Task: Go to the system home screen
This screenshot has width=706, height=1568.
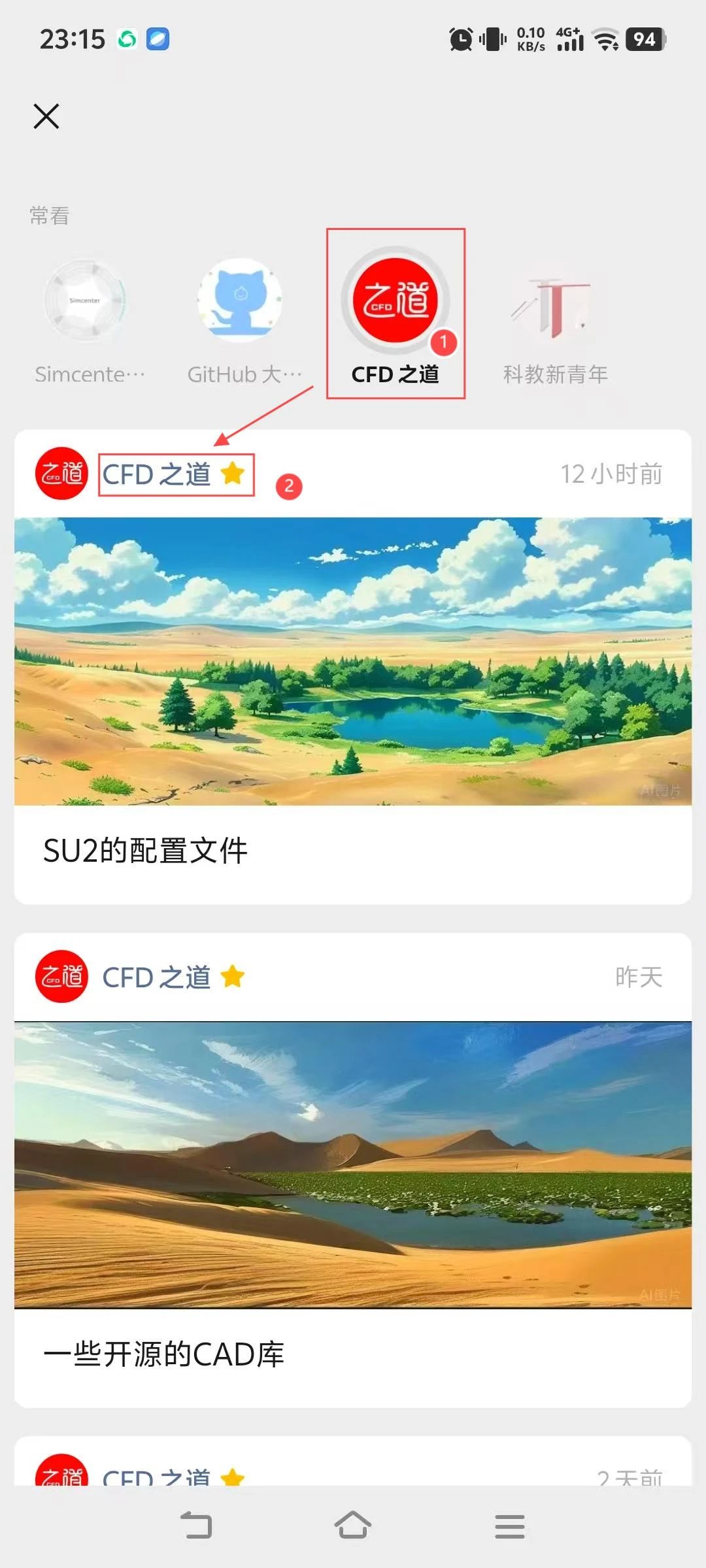Action: [353, 1526]
